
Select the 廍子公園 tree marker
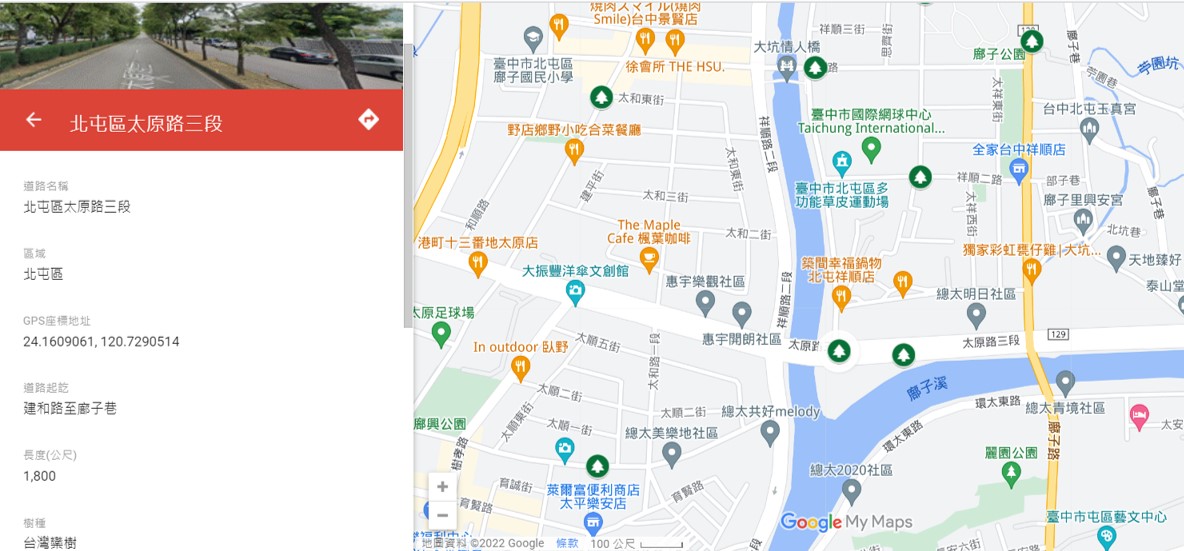(1031, 41)
